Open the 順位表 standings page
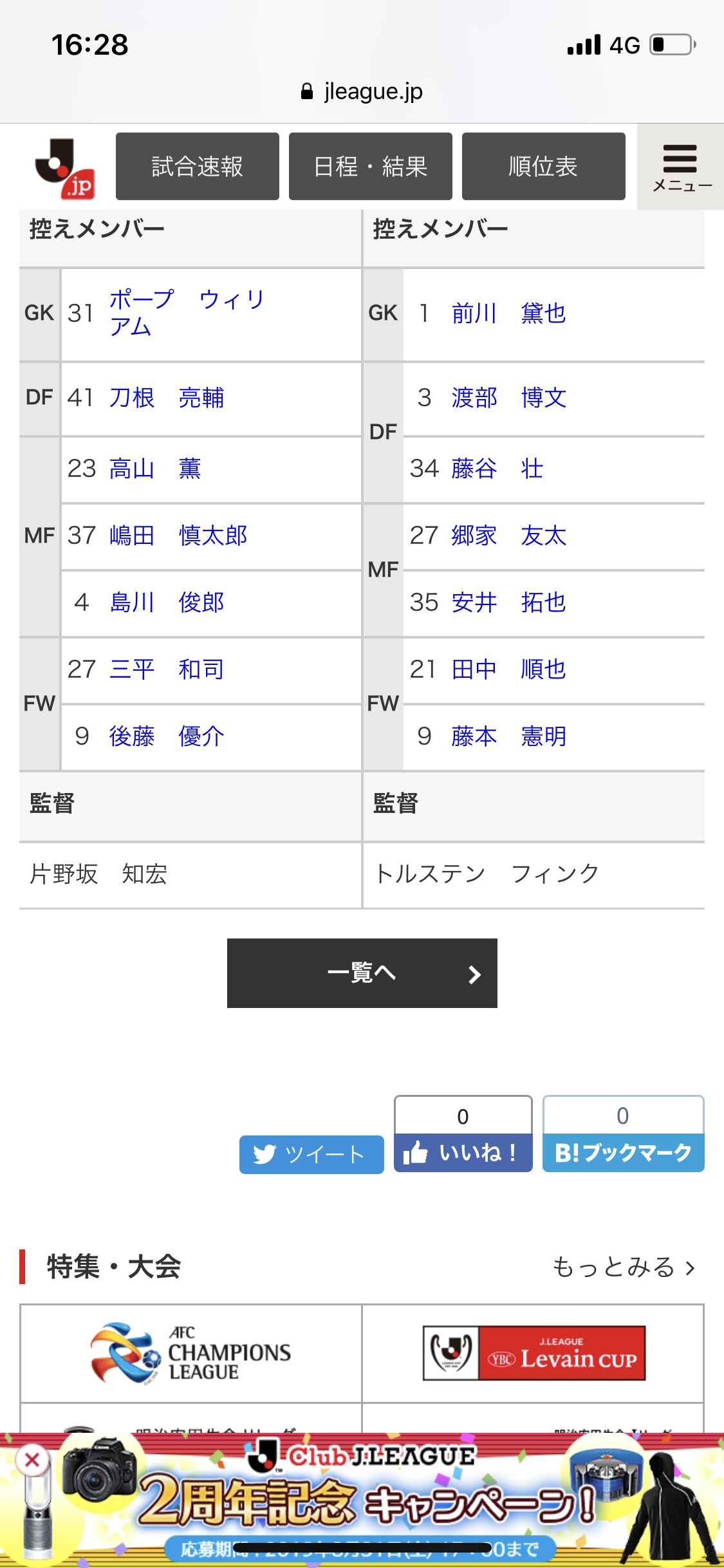 pos(543,167)
